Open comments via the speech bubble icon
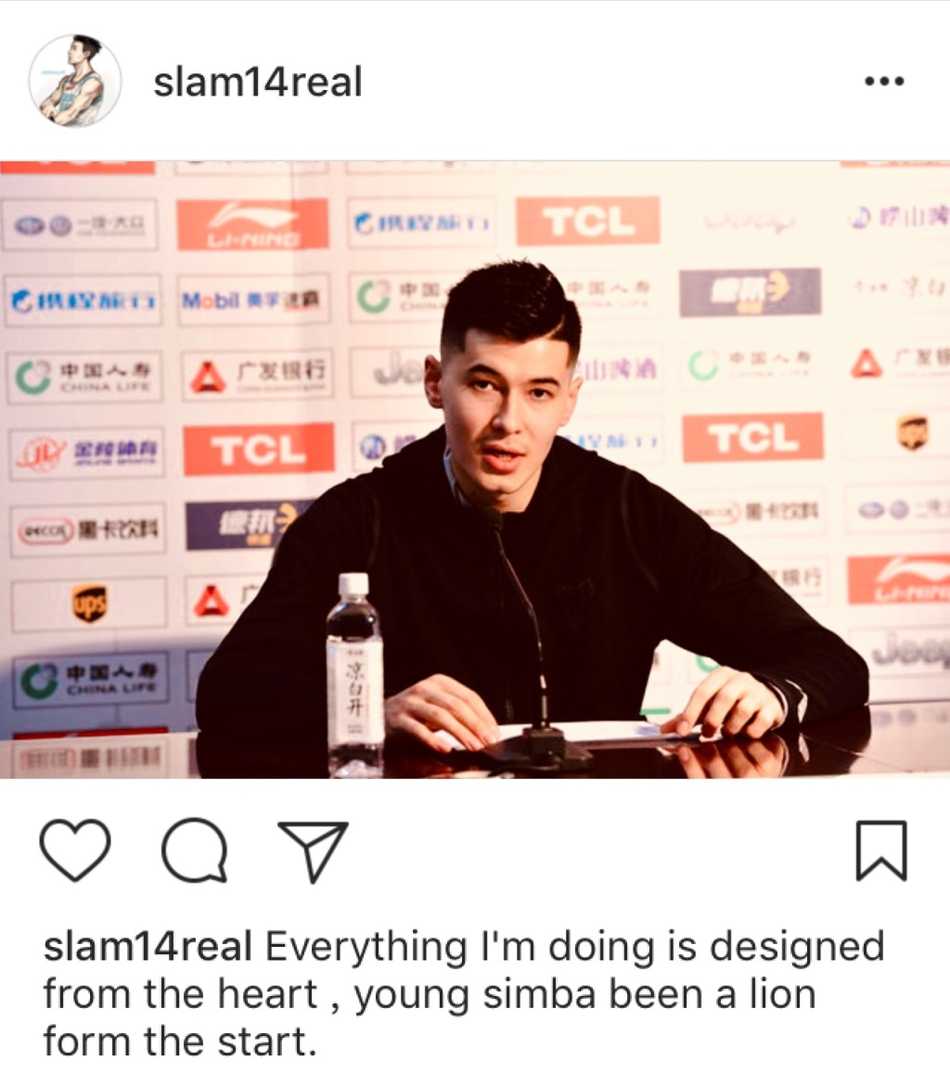 (194, 851)
